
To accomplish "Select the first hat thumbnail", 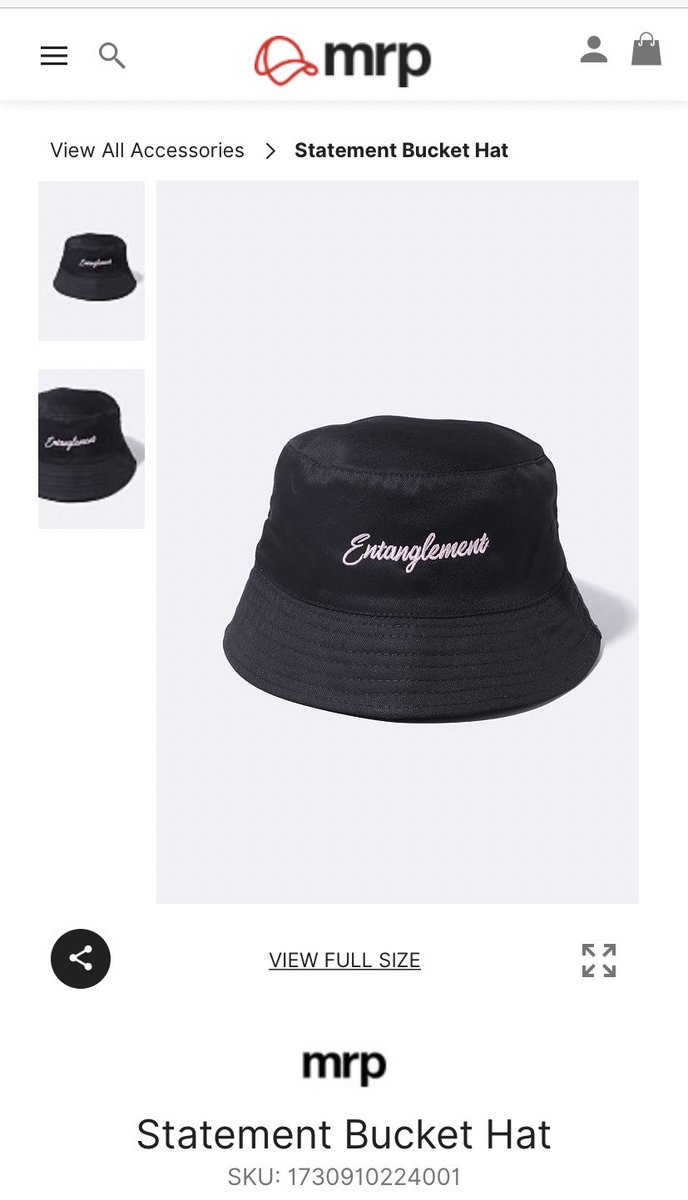I will point(91,261).
